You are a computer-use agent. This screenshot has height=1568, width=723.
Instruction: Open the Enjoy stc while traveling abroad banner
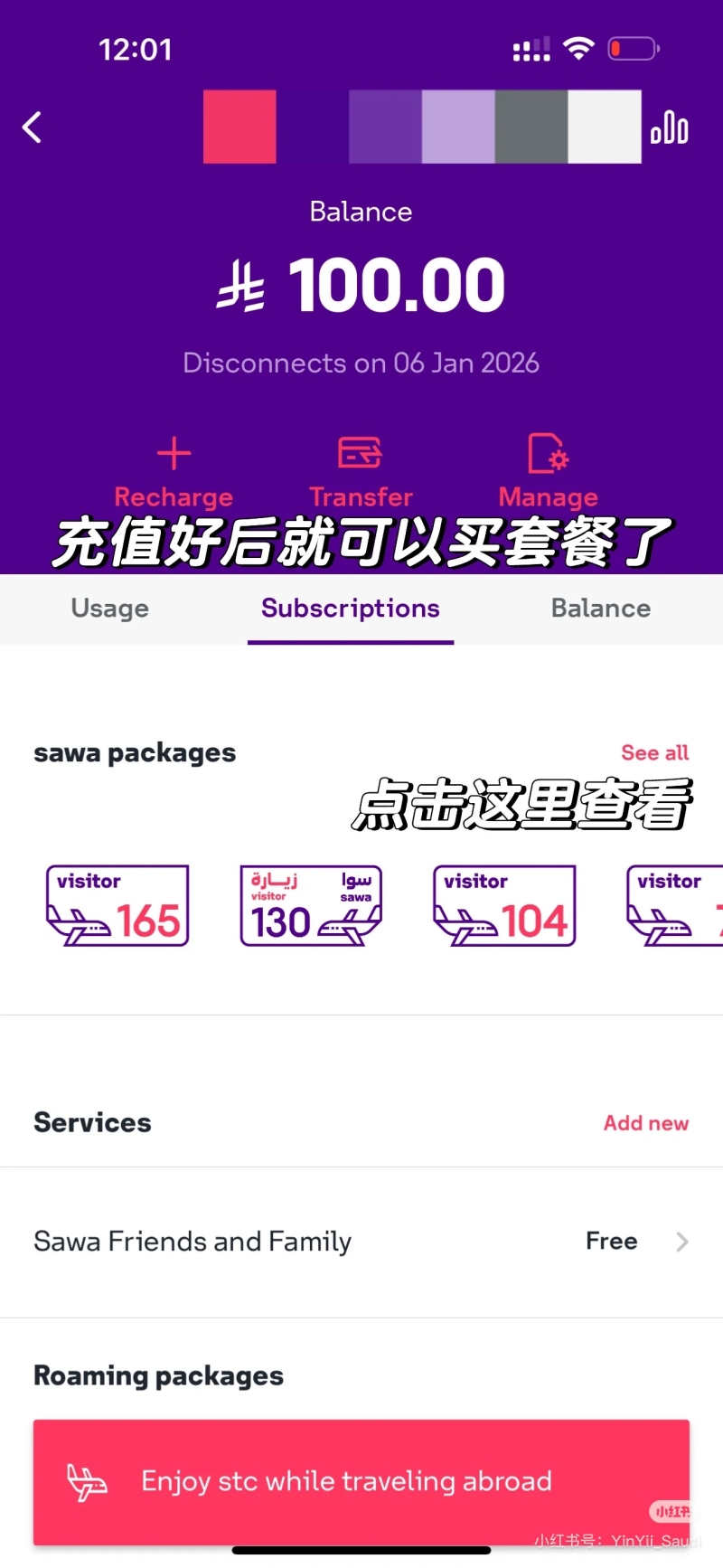(361, 1481)
